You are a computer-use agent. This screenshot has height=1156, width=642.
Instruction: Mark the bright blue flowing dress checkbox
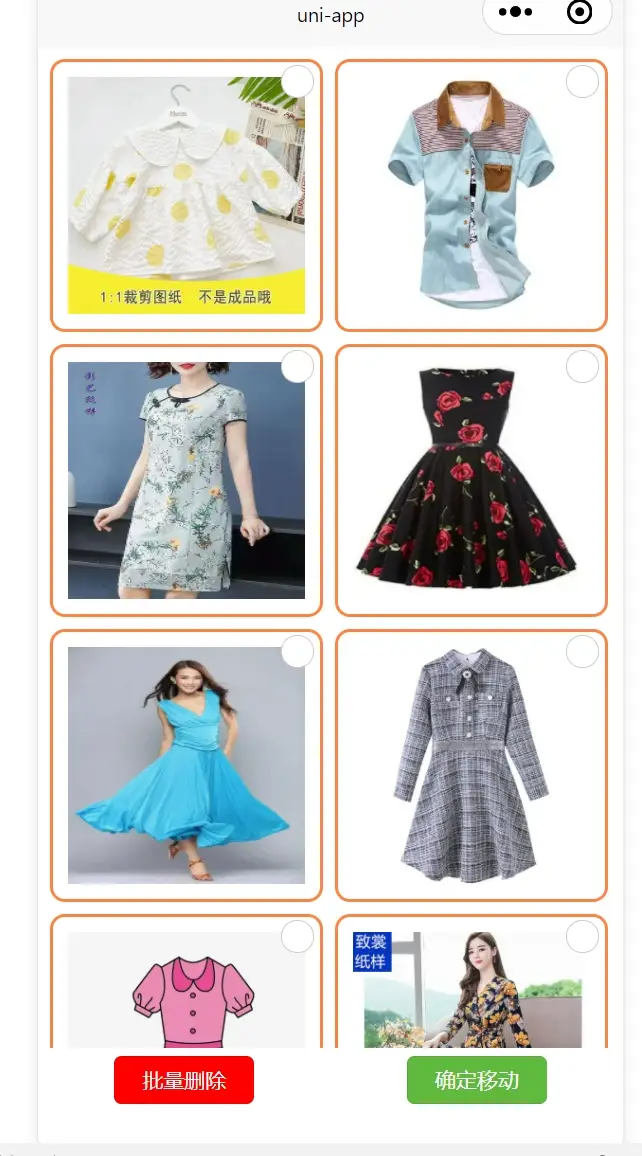coord(297,651)
